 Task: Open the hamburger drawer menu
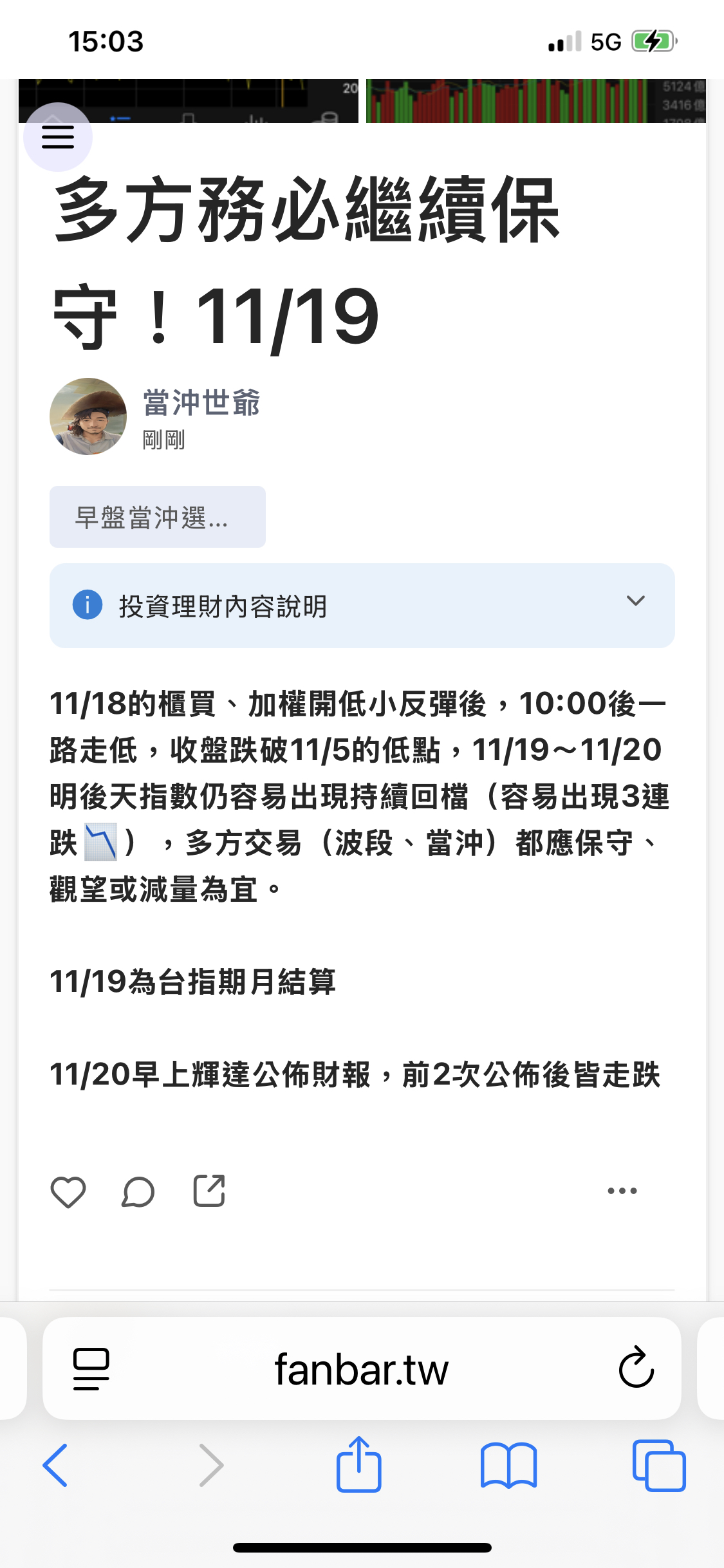click(58, 137)
